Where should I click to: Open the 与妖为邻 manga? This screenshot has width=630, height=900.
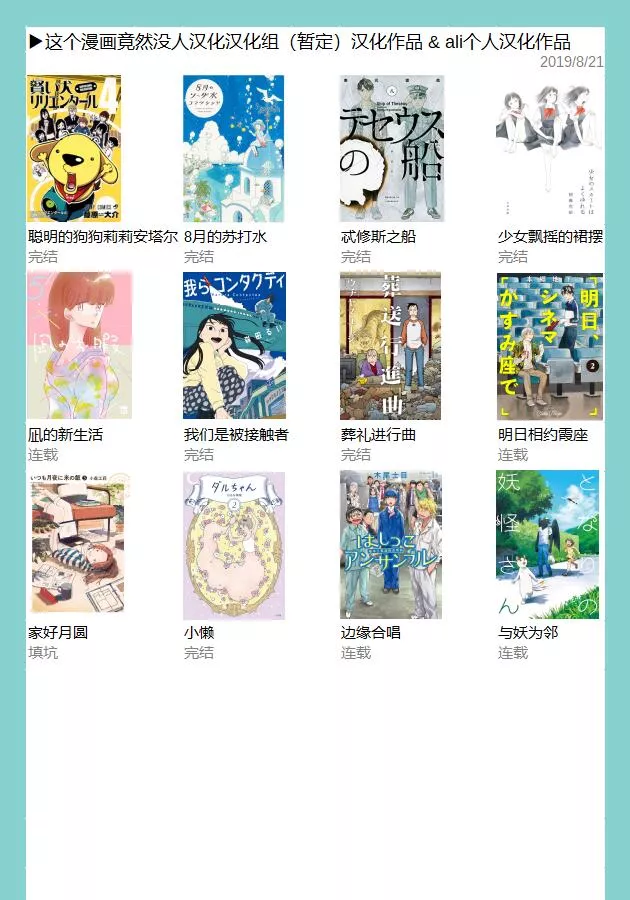(547, 544)
